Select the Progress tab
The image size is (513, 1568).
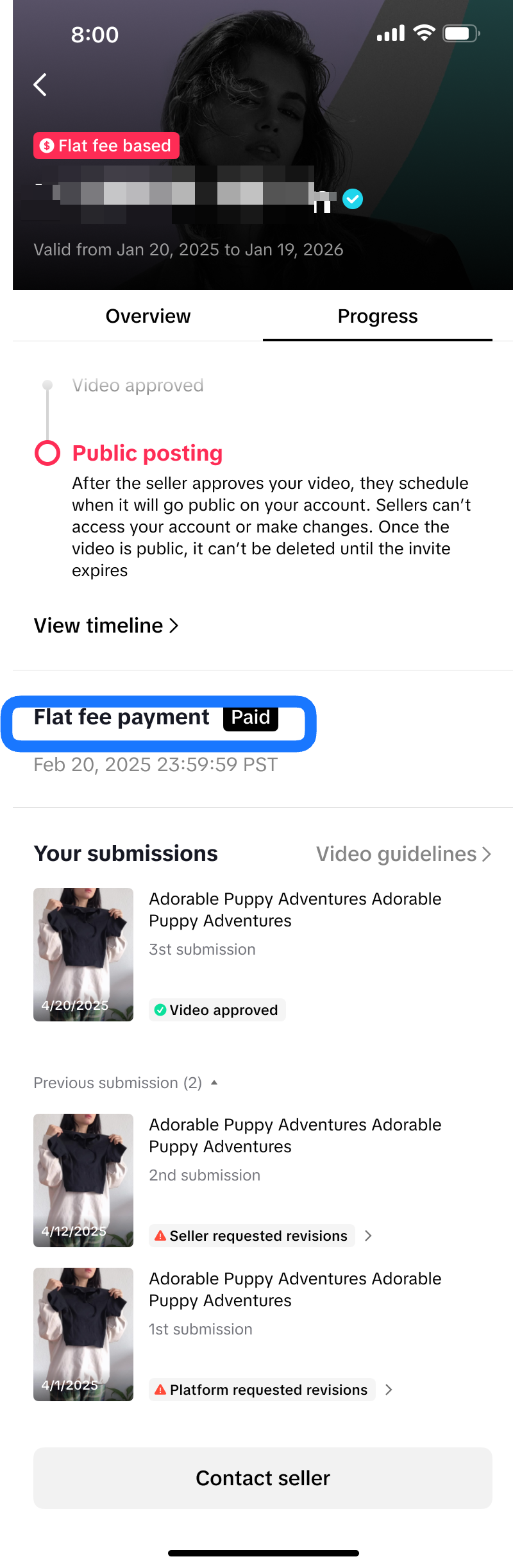[378, 316]
